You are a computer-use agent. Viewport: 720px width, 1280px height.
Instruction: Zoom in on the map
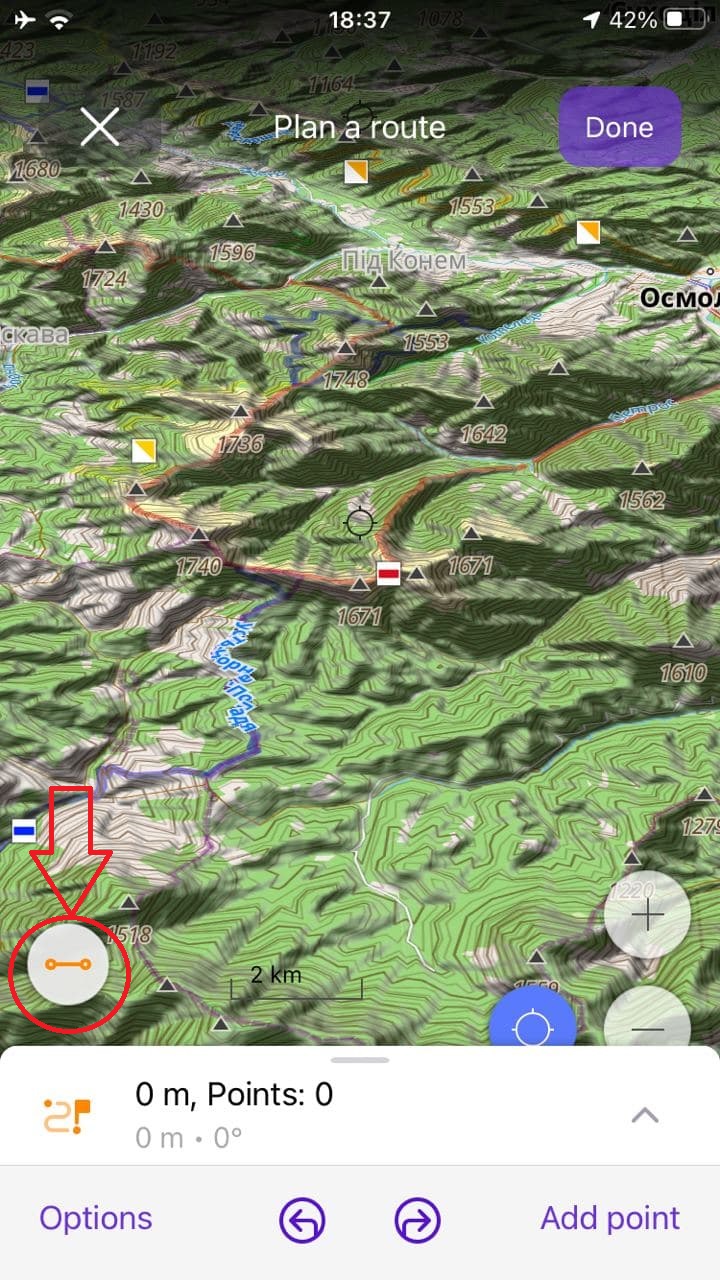pyautogui.click(x=648, y=915)
